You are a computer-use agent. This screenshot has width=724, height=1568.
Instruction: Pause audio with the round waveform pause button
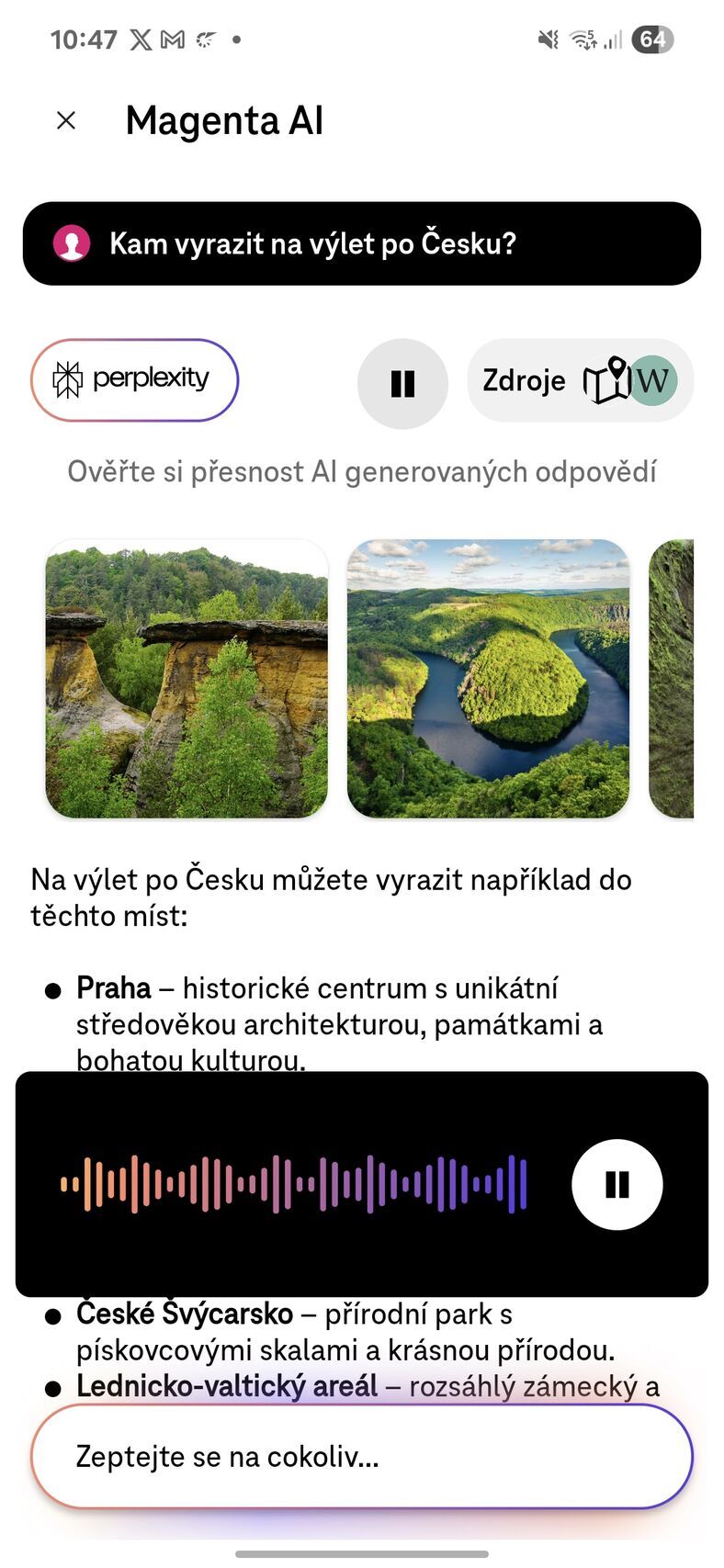(x=617, y=1184)
